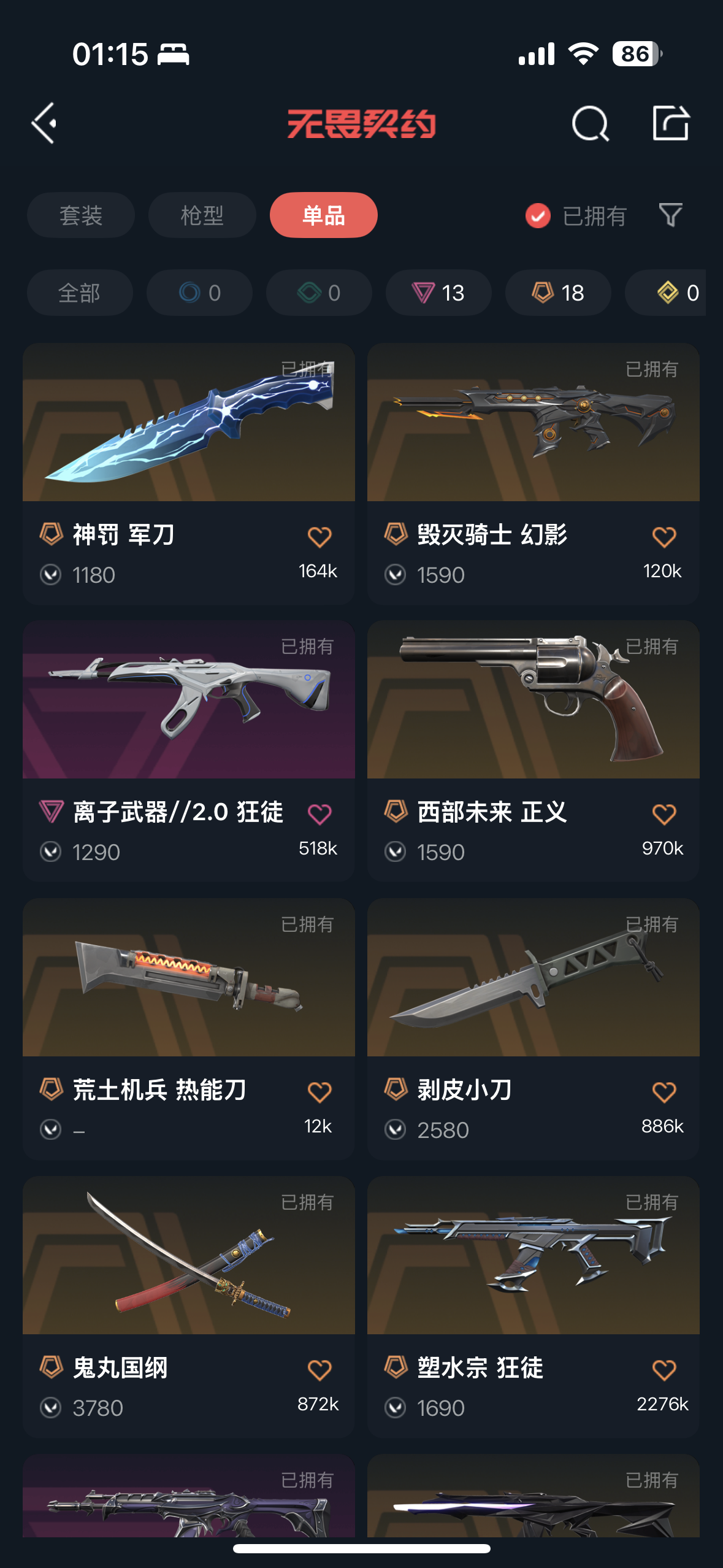
Task: Open the search icon
Action: point(590,123)
